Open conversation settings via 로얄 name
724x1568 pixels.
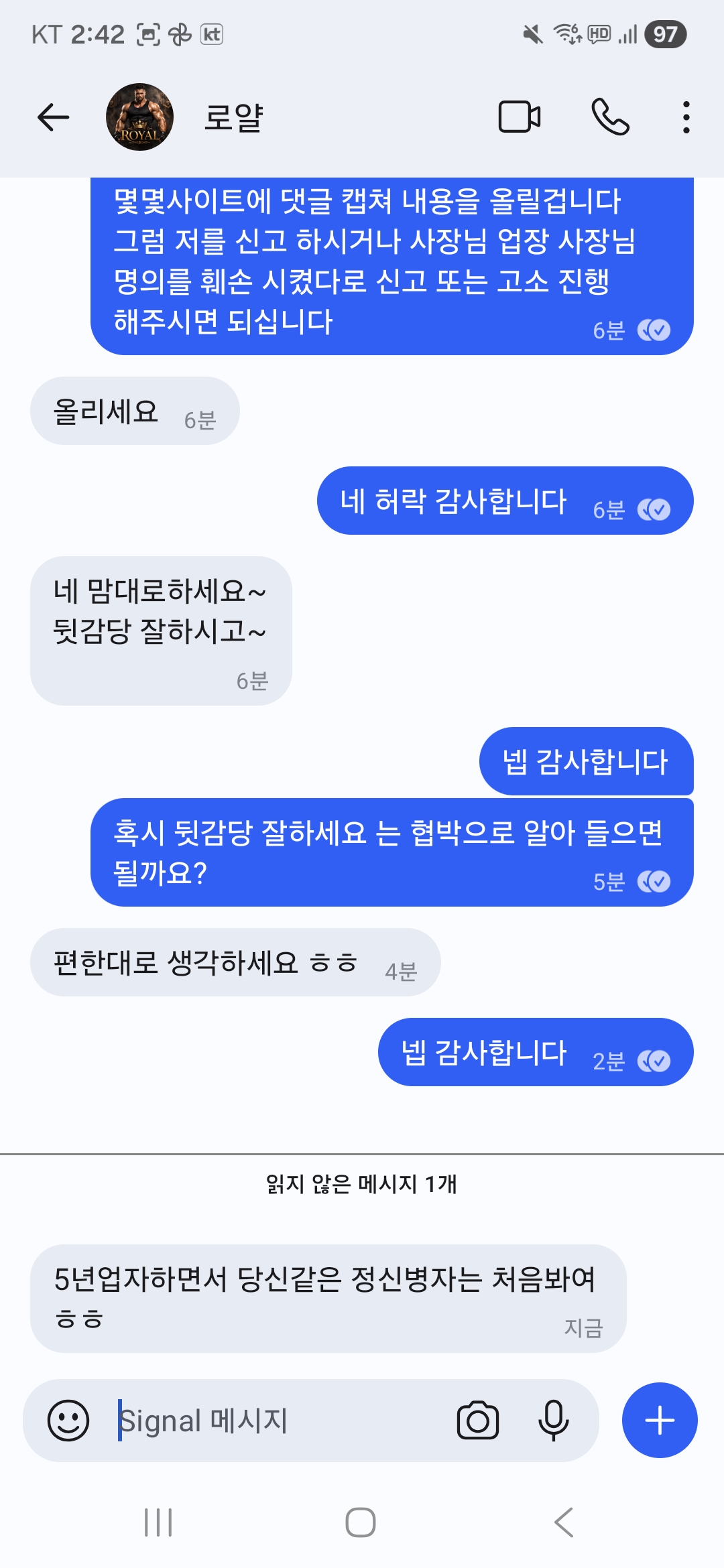(x=233, y=118)
